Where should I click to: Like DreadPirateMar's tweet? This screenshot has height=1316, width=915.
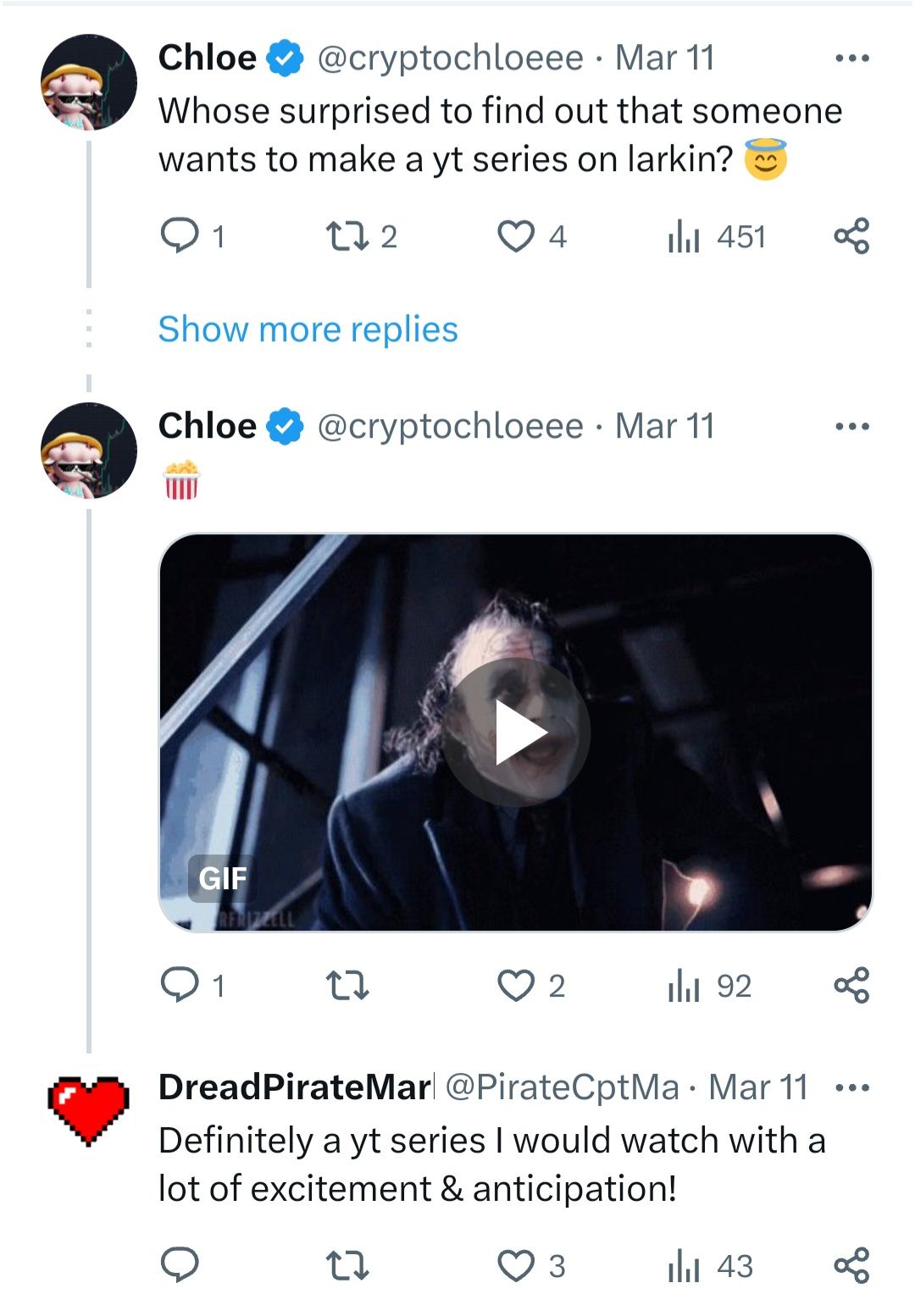(516, 1266)
